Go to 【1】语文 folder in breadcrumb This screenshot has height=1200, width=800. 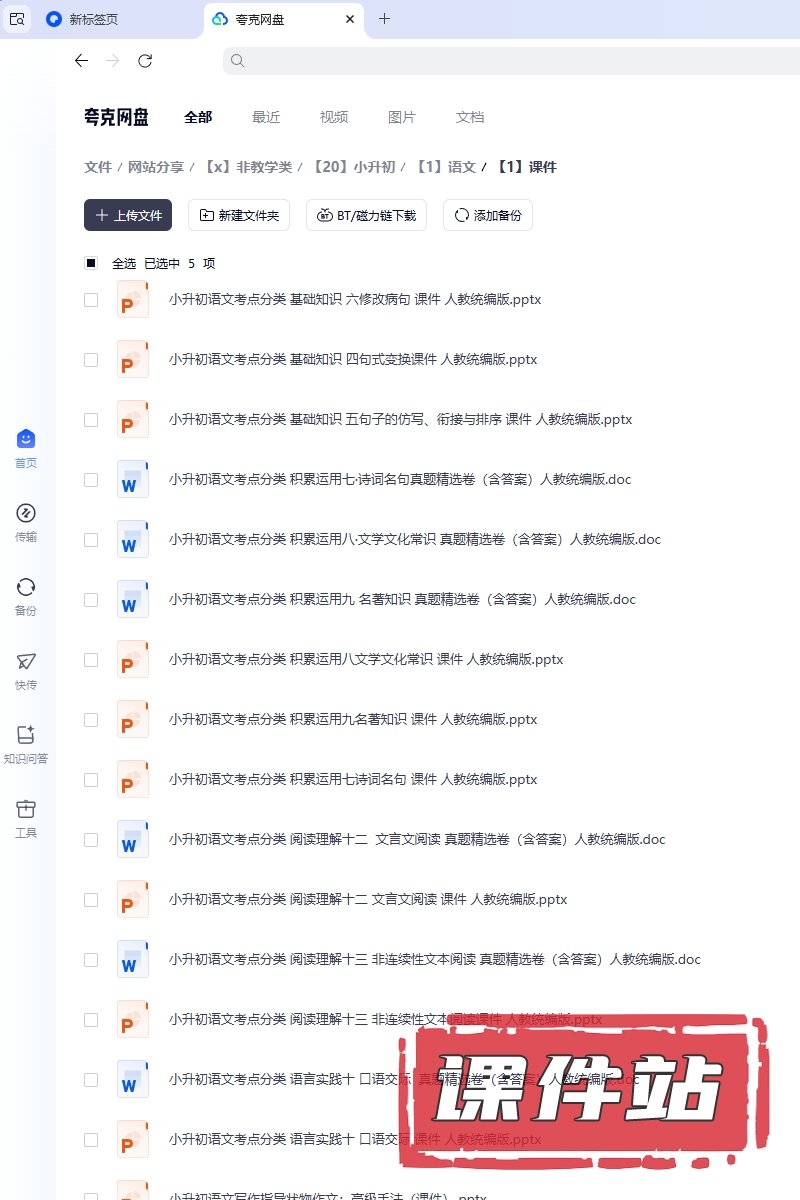coord(446,167)
